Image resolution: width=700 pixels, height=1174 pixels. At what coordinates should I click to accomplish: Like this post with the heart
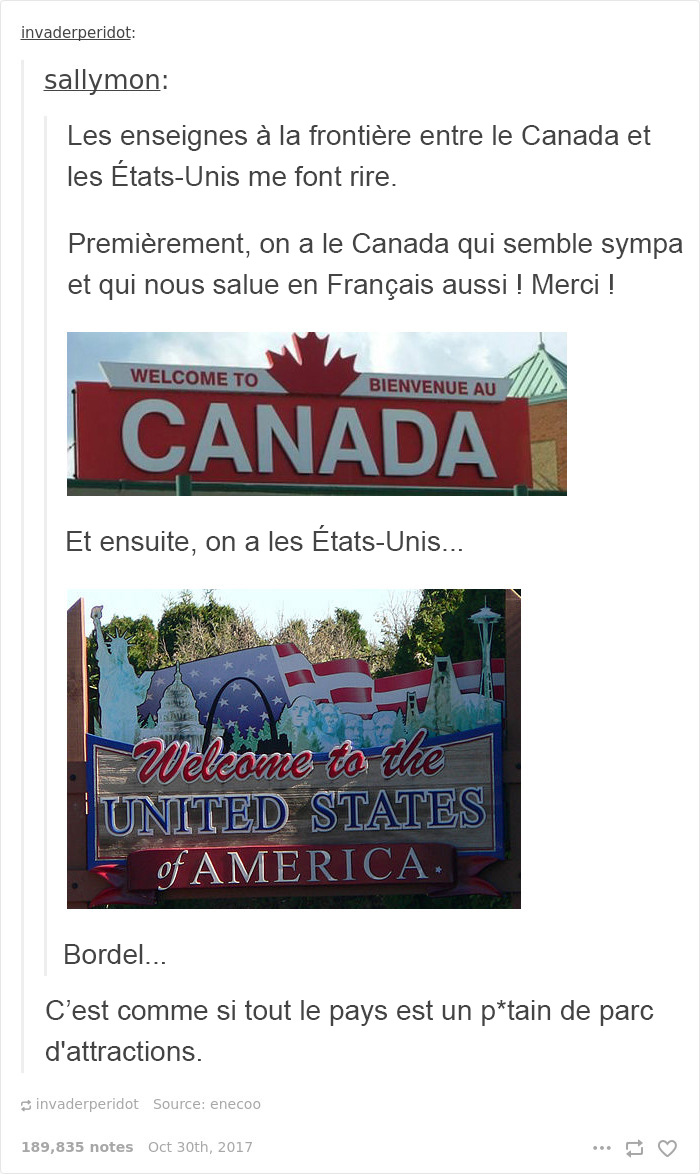click(x=667, y=1148)
